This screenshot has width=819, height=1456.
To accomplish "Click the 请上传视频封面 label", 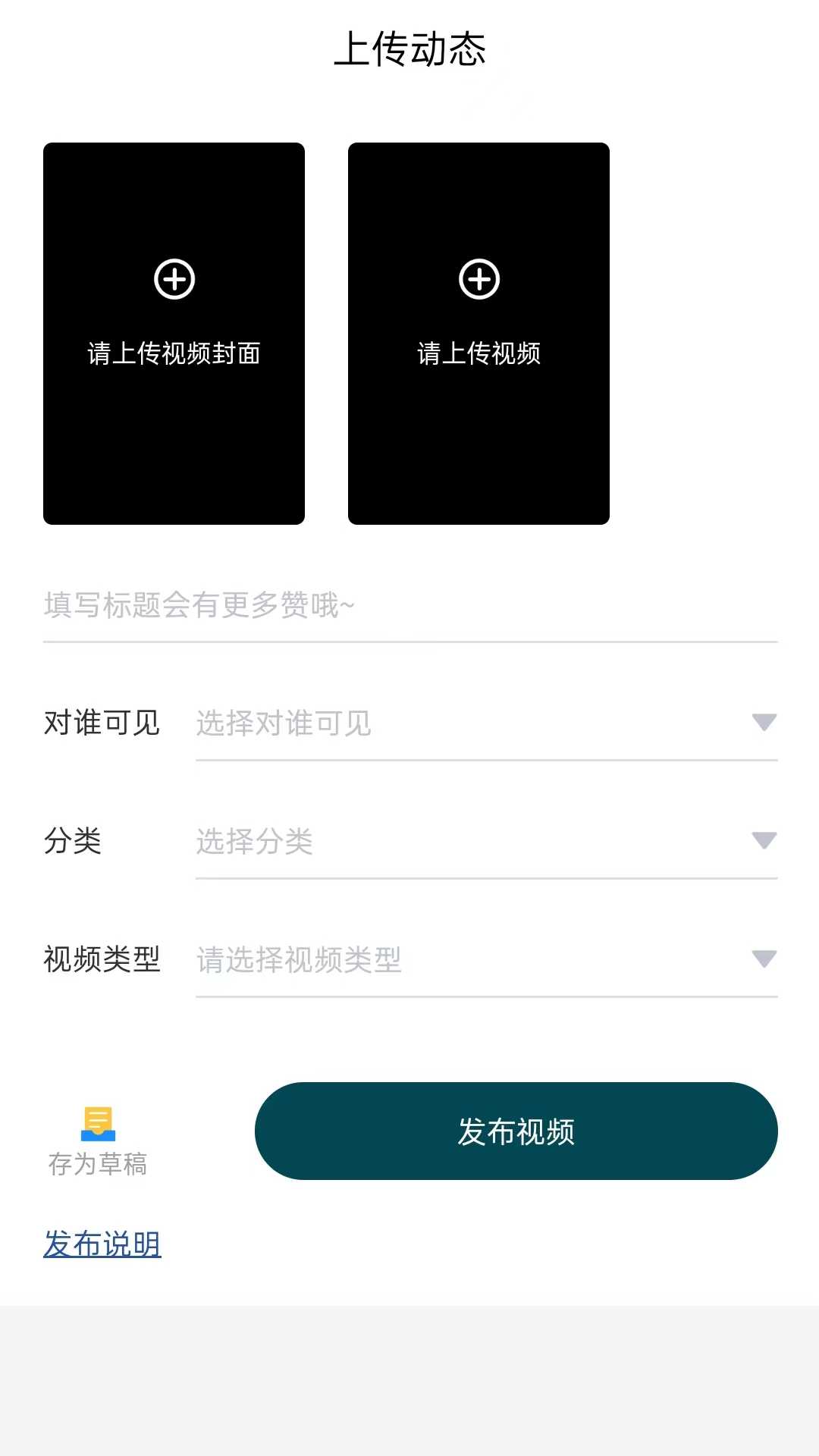I will pos(174,353).
